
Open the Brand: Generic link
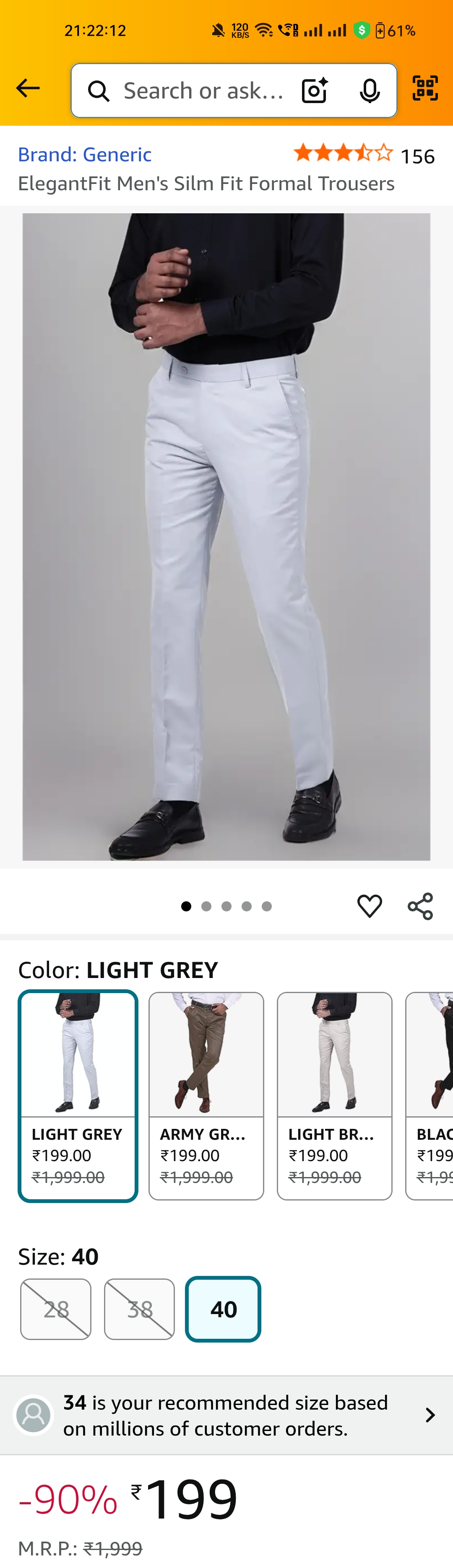pos(85,155)
